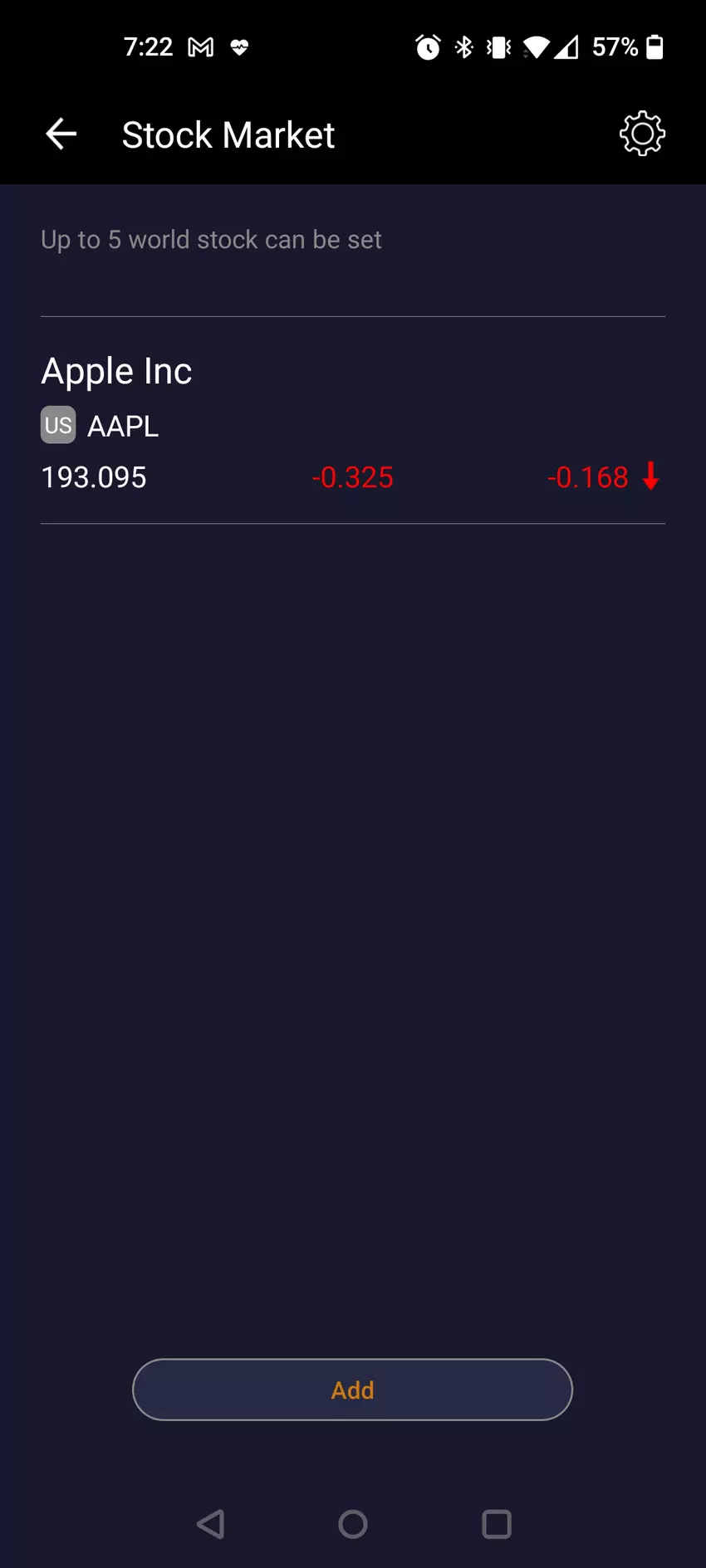
Task: Open recent apps overview
Action: point(497,1524)
